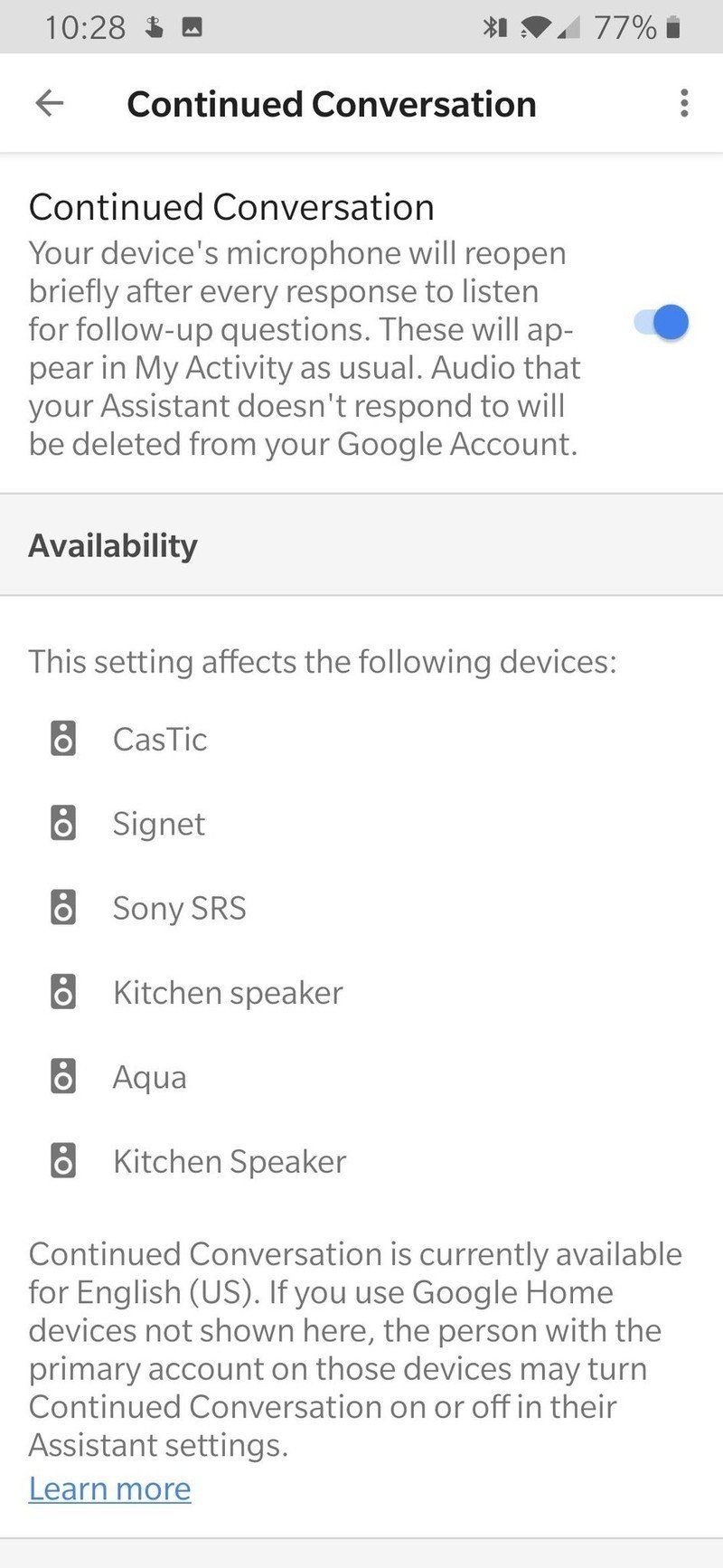Expand more options via the kebab menu
The width and height of the screenshot is (723, 1568).
click(685, 103)
